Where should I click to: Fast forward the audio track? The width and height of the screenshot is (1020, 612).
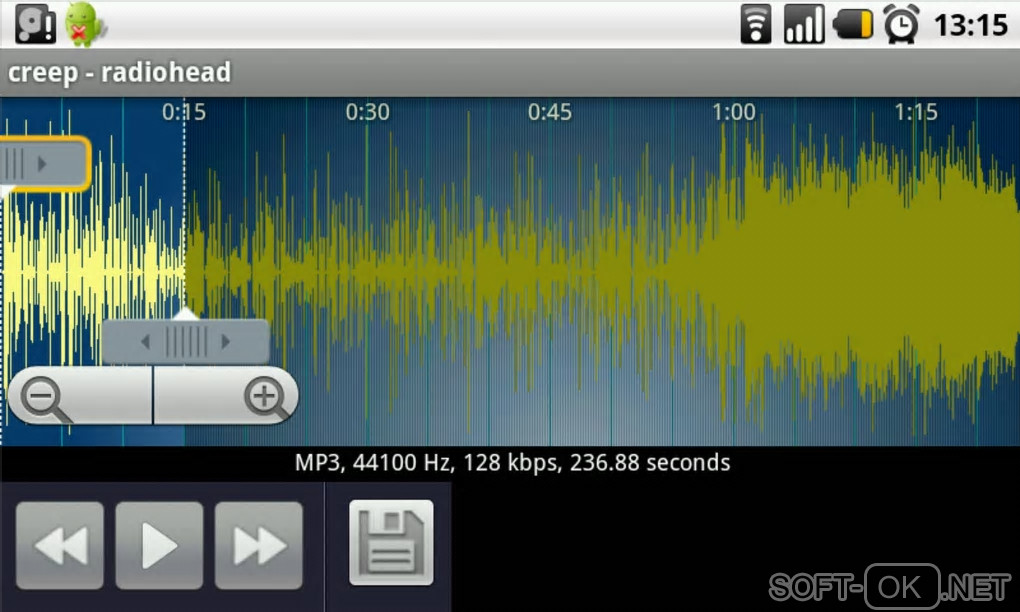[259, 545]
